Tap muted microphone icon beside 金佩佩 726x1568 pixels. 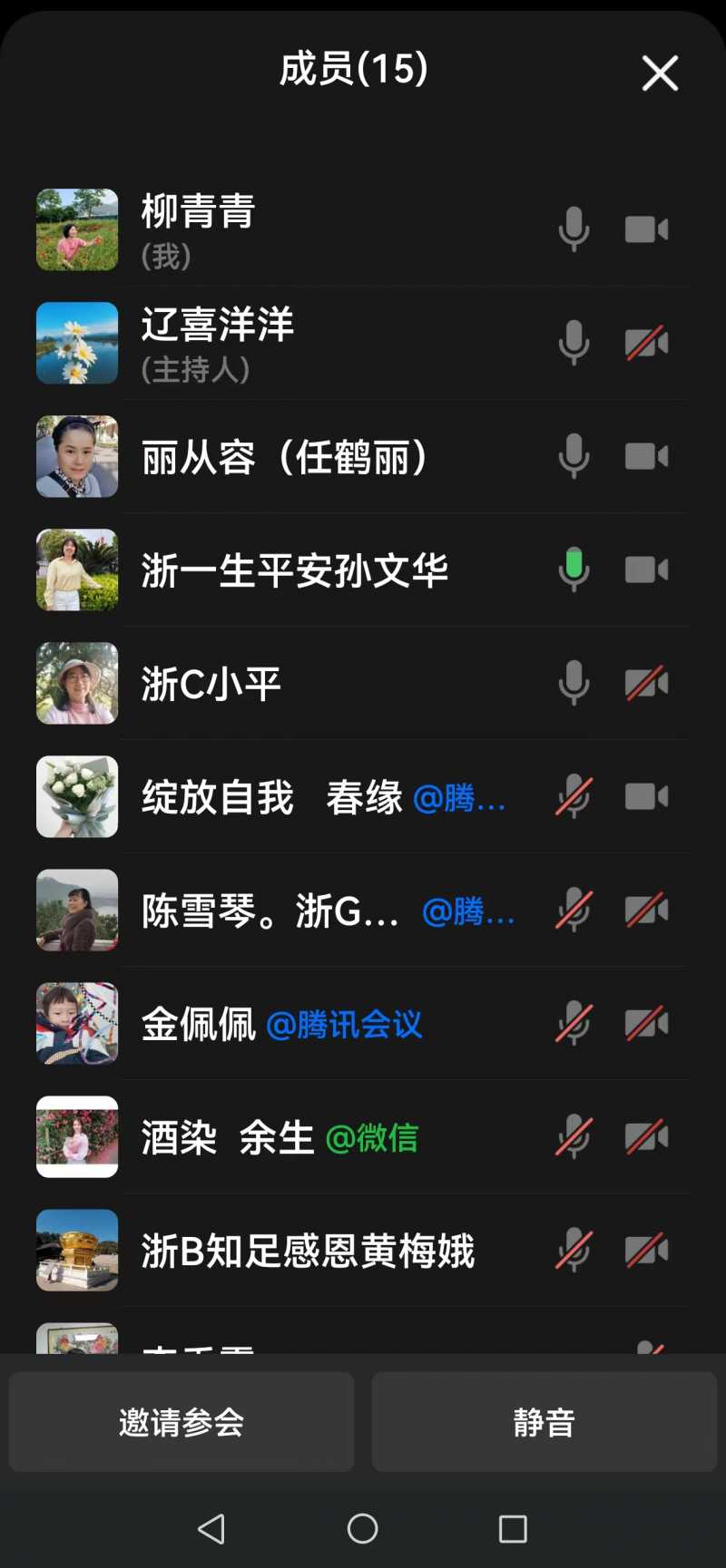tap(574, 1024)
